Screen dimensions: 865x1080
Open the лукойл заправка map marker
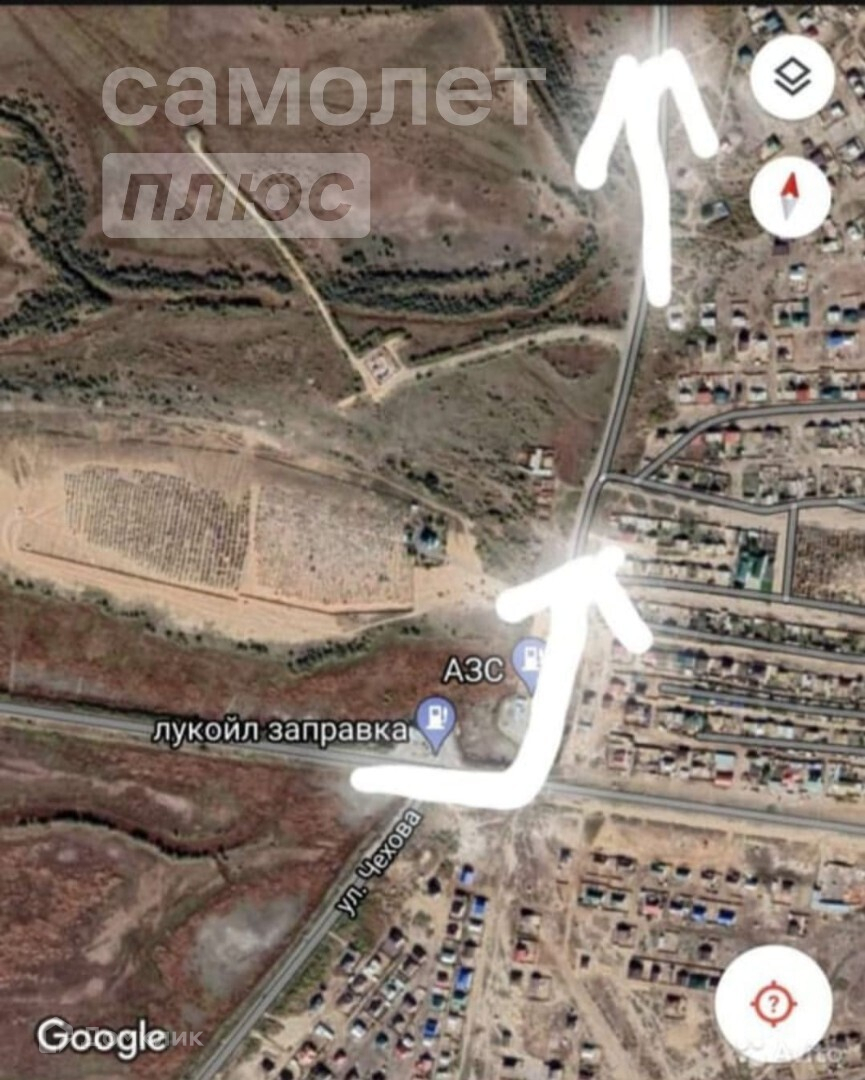(x=436, y=719)
